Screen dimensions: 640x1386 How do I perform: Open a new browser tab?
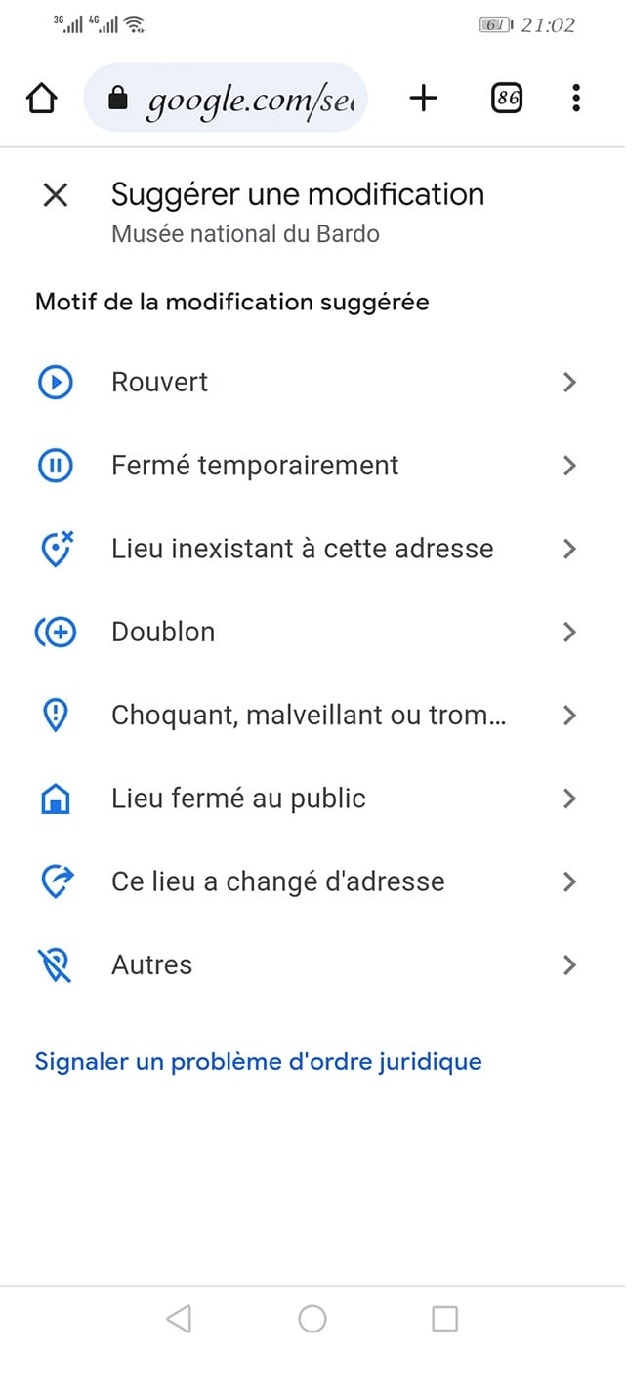424,98
